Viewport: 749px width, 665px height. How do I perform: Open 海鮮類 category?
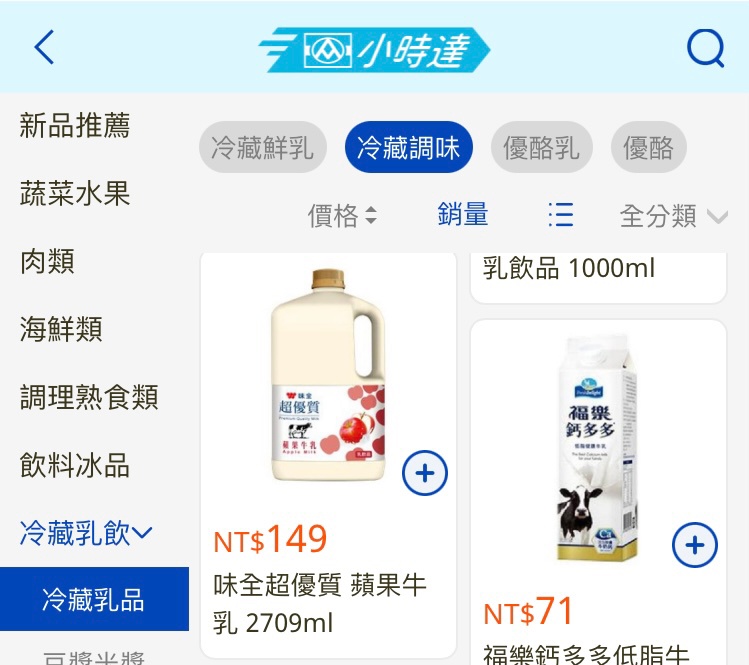[x=61, y=329]
